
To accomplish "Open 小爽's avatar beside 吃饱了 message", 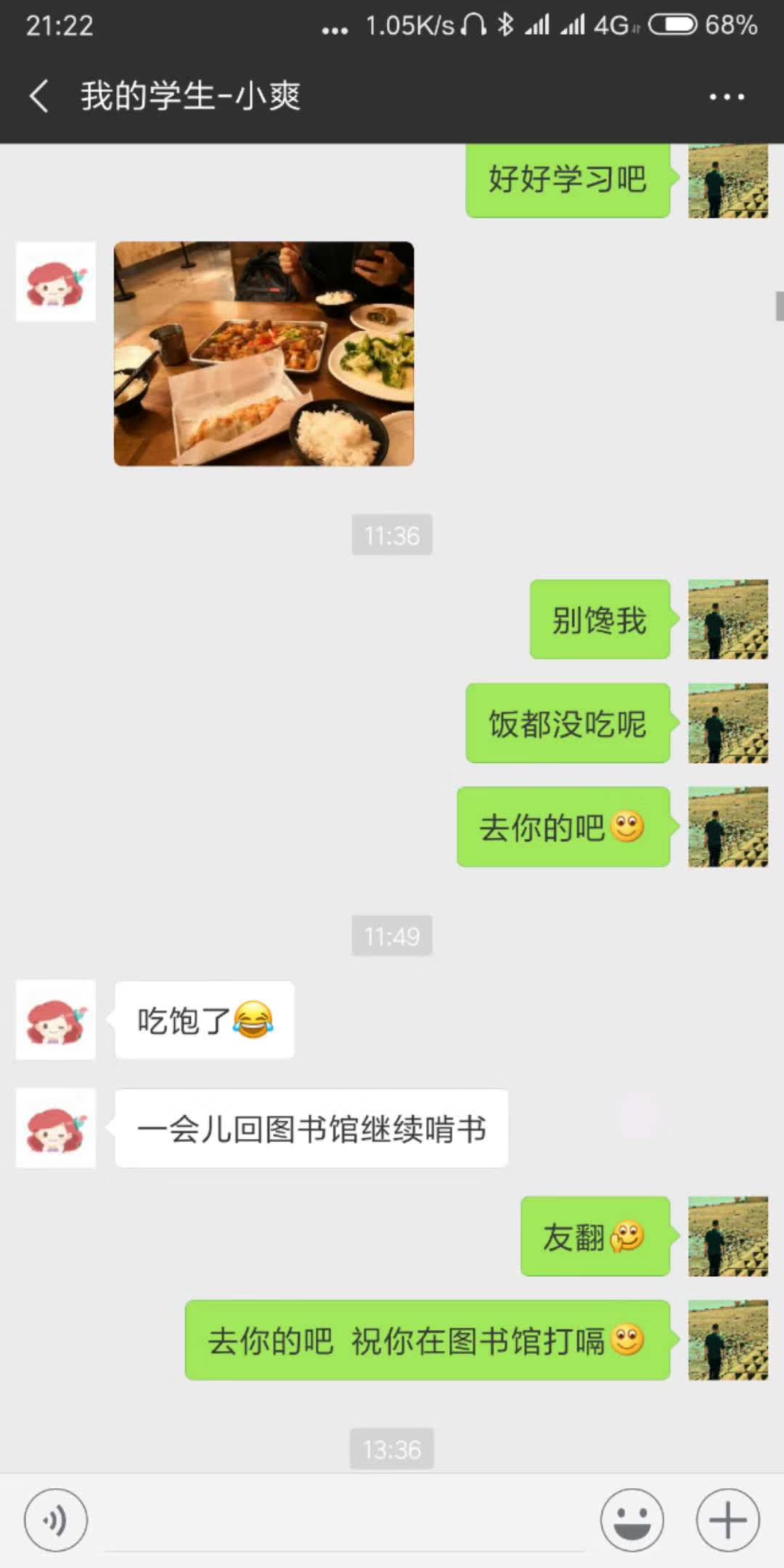I will [x=56, y=1020].
